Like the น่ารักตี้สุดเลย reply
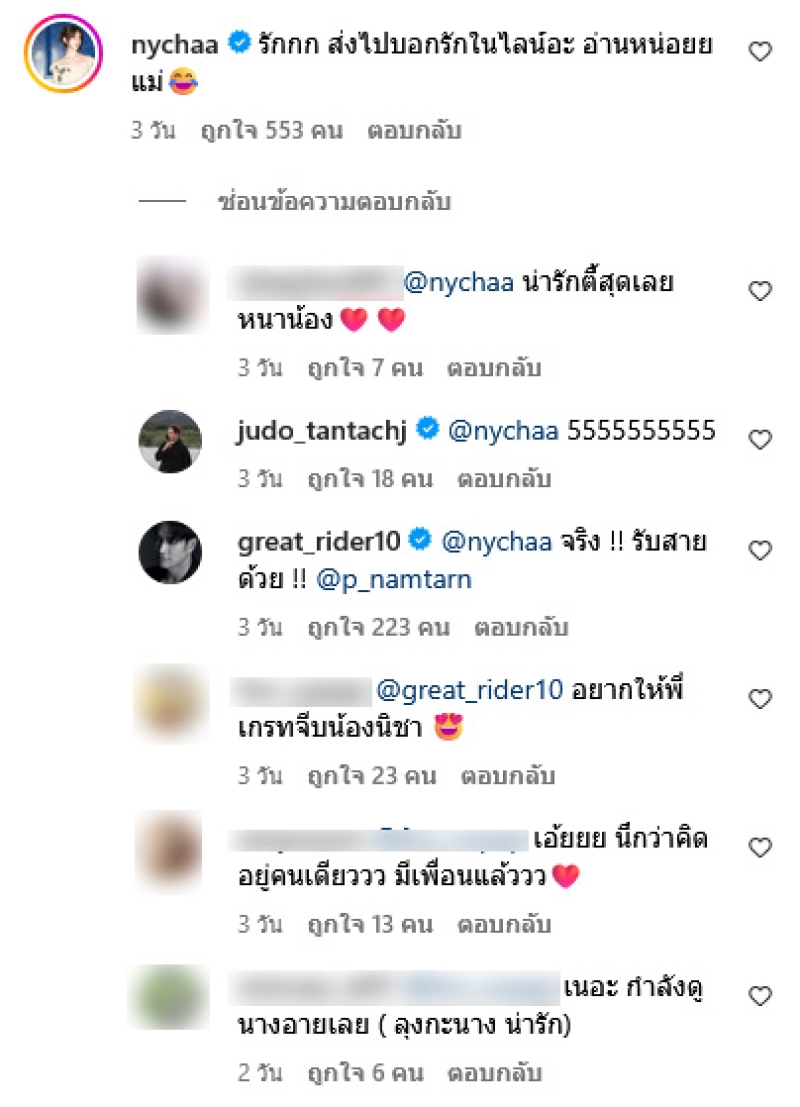 click(x=760, y=291)
